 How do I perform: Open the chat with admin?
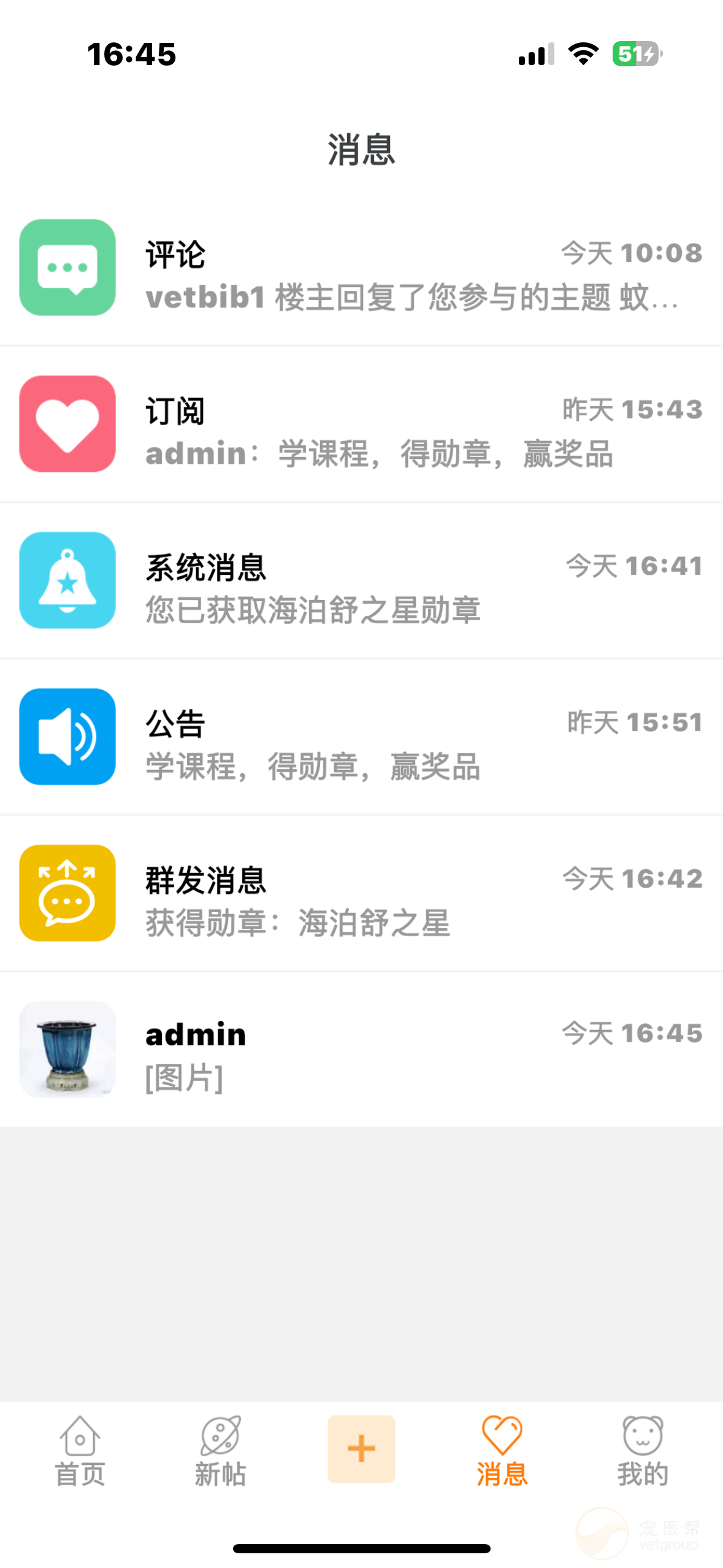pos(361,1050)
